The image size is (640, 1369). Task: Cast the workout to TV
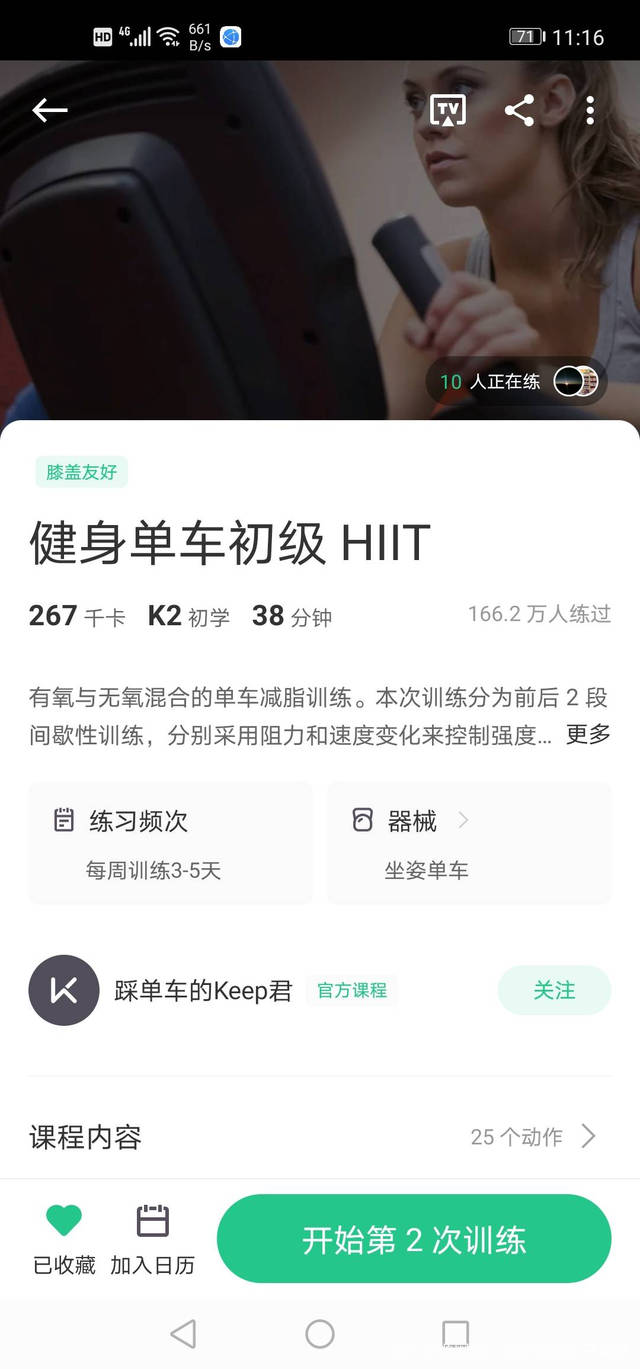[448, 110]
